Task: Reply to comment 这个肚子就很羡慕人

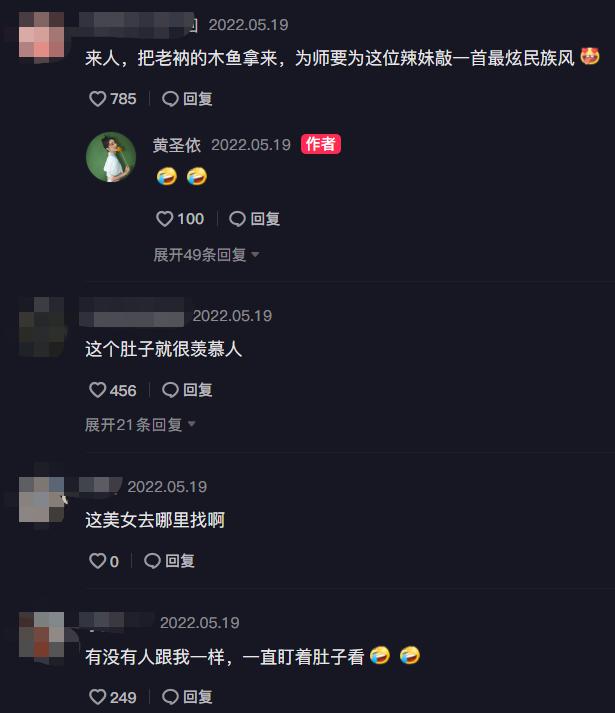Action: point(187,390)
